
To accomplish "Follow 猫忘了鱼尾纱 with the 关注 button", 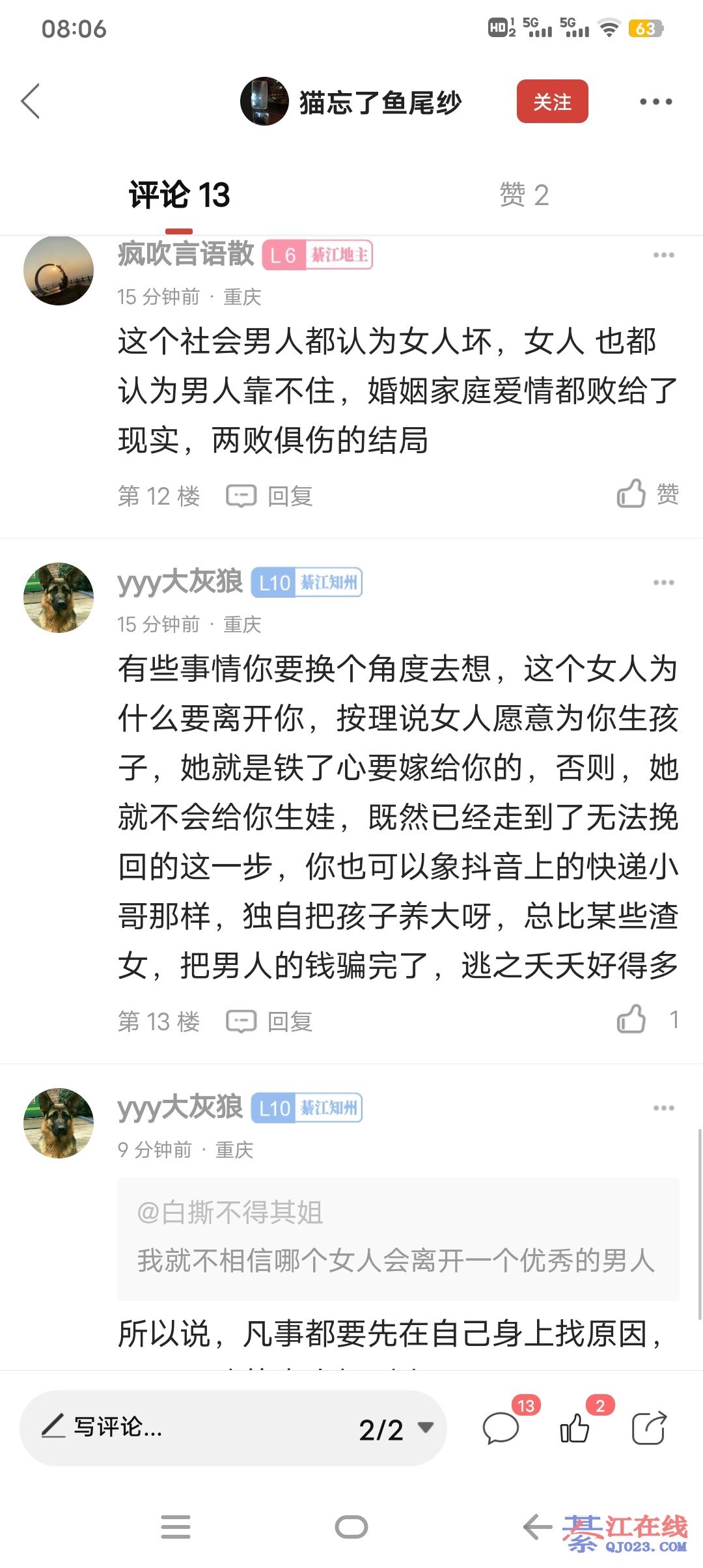I will (552, 102).
